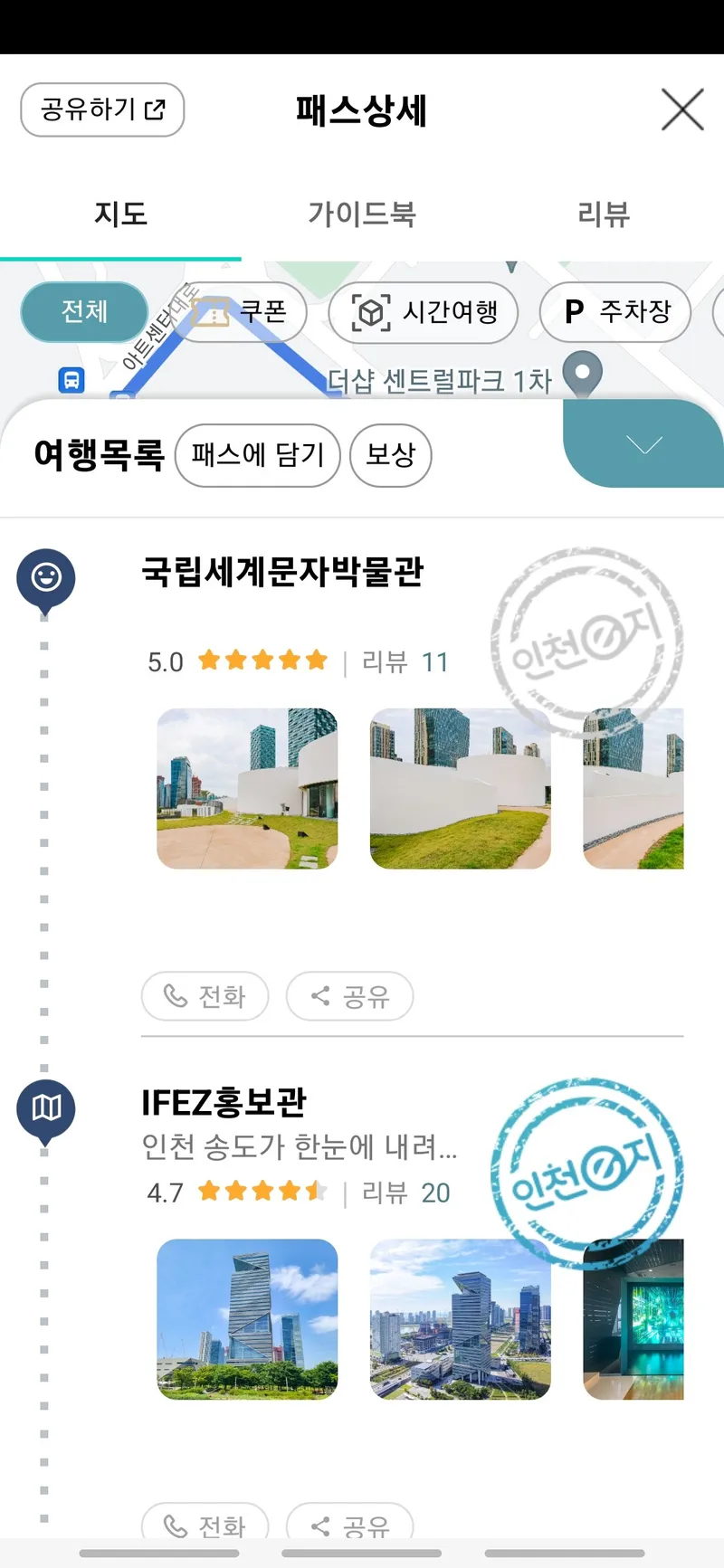Open the bus stop marker on map
The image size is (724, 1568).
tap(71, 379)
